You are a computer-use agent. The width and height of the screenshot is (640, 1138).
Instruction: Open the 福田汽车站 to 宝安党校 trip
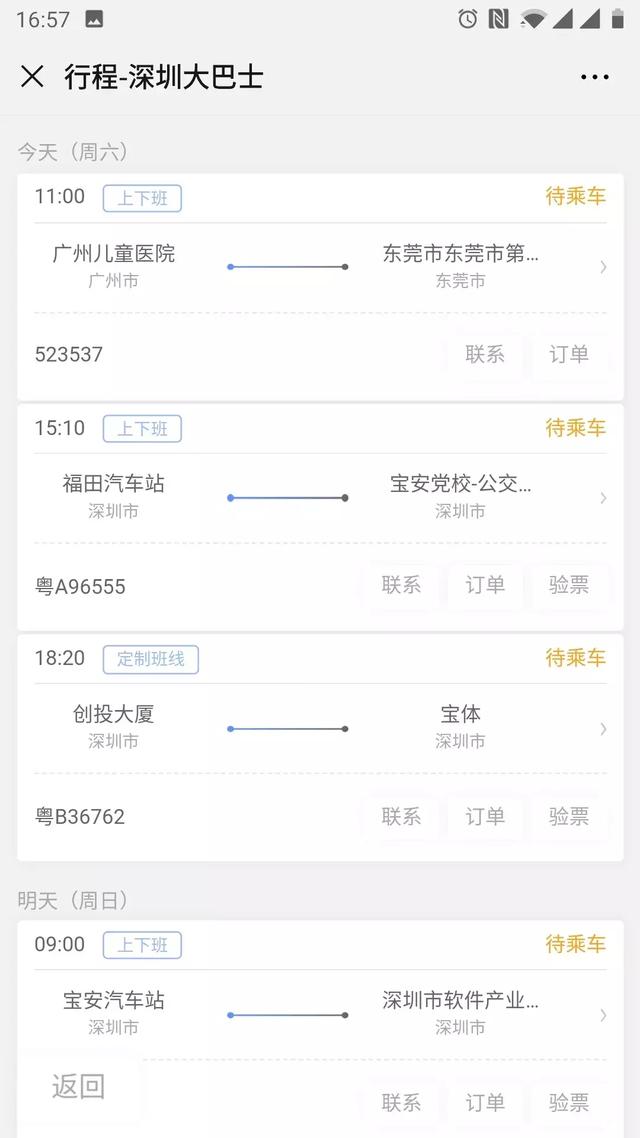(x=320, y=497)
